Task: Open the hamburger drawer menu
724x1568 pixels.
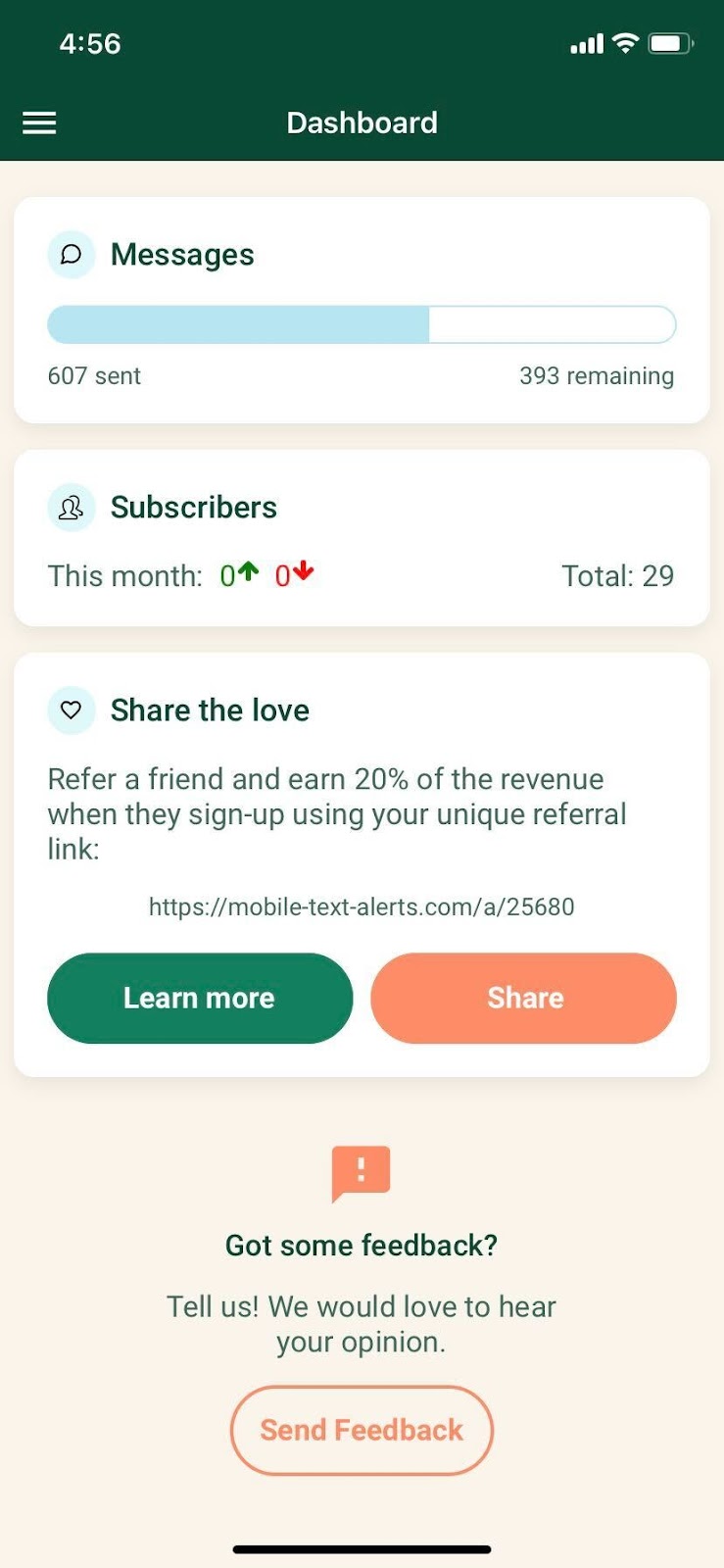Action: pyautogui.click(x=39, y=122)
